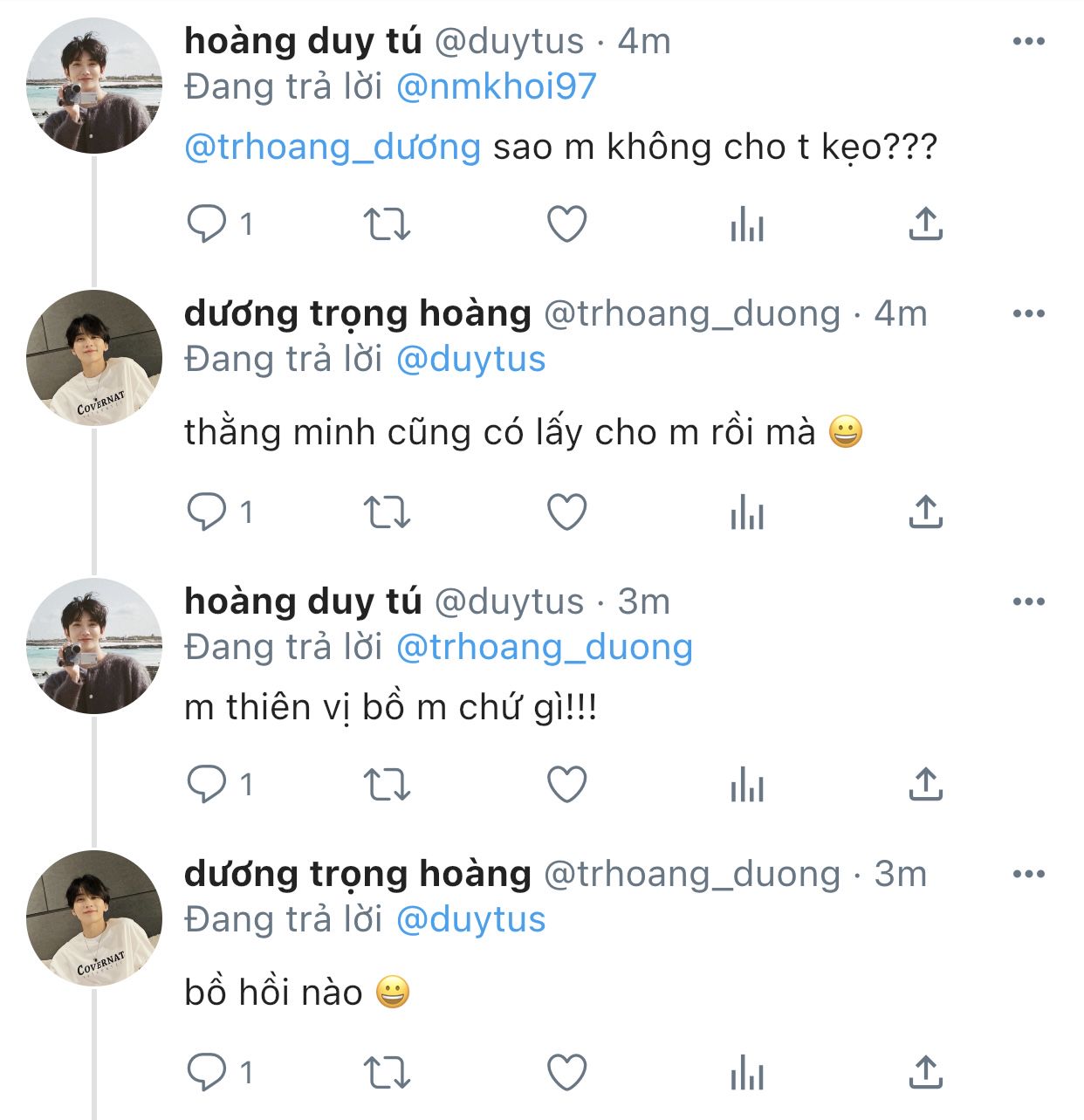
Task: Open the @nmkhoi97 mention link
Action: click(x=496, y=86)
